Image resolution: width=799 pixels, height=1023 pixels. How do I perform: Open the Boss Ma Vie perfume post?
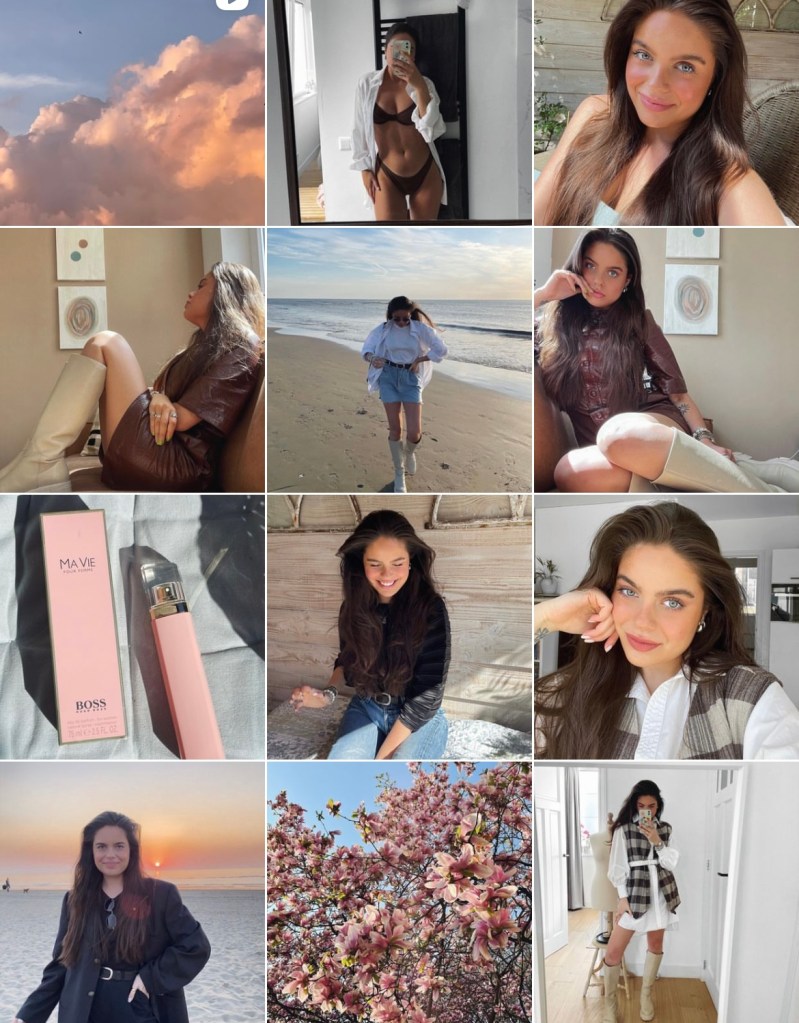coord(132,627)
